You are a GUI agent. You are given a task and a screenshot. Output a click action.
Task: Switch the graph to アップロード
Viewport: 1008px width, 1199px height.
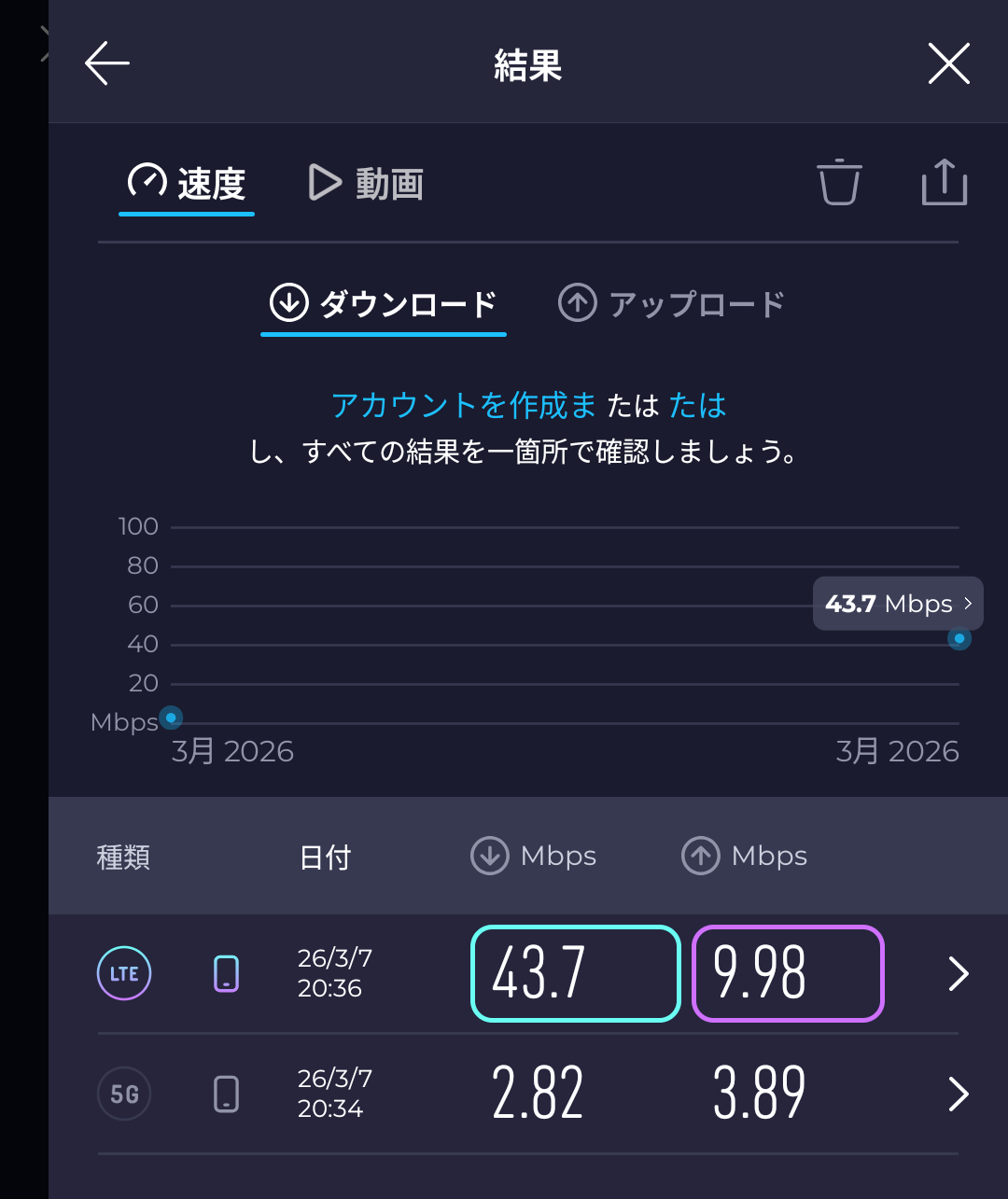coord(671,304)
